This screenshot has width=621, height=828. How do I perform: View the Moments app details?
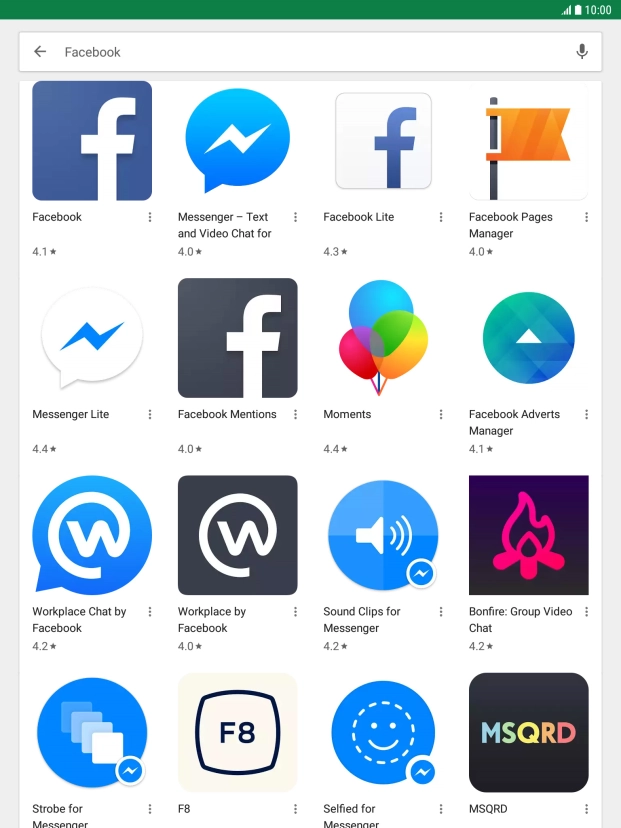(x=383, y=338)
